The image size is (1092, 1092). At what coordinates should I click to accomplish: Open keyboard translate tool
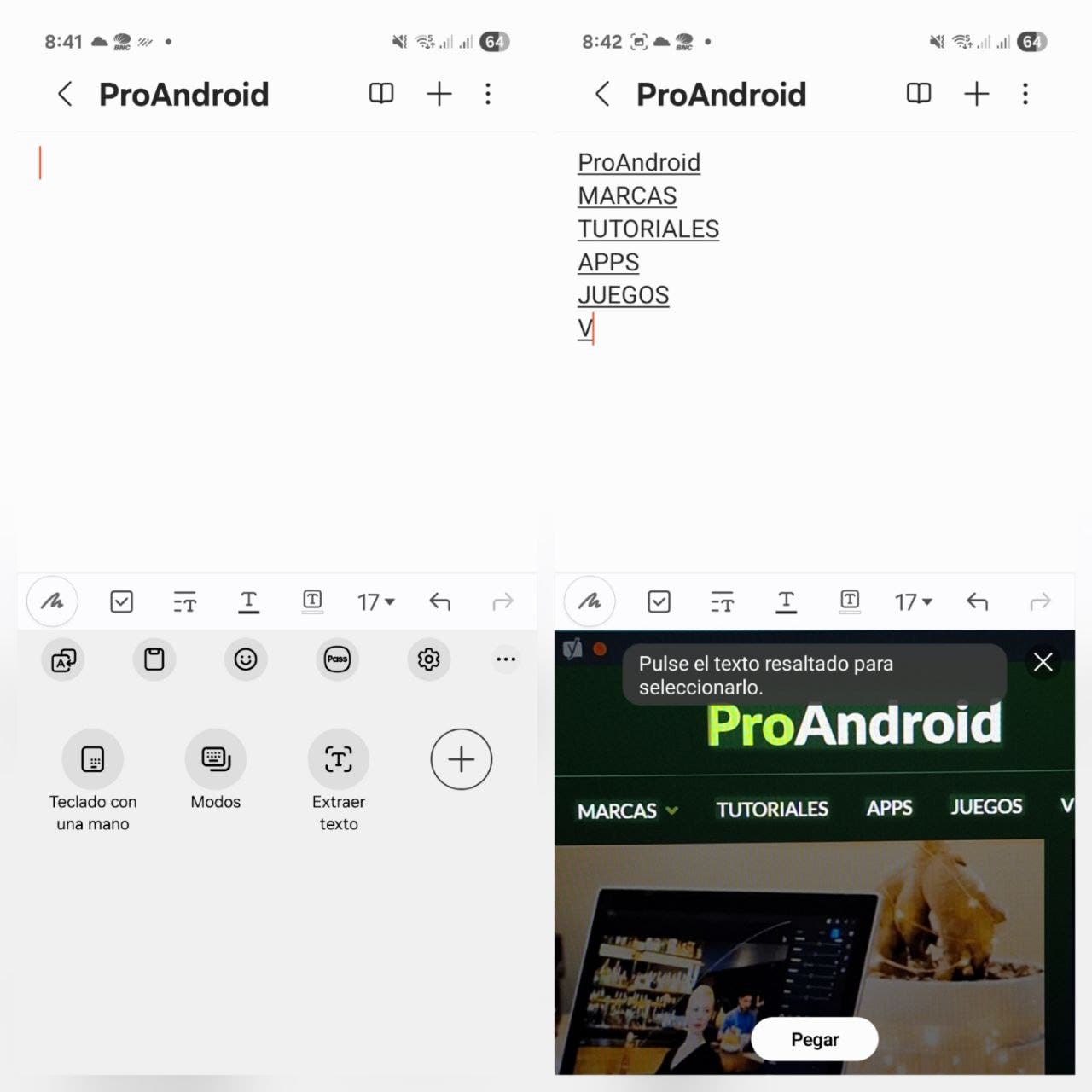click(64, 659)
